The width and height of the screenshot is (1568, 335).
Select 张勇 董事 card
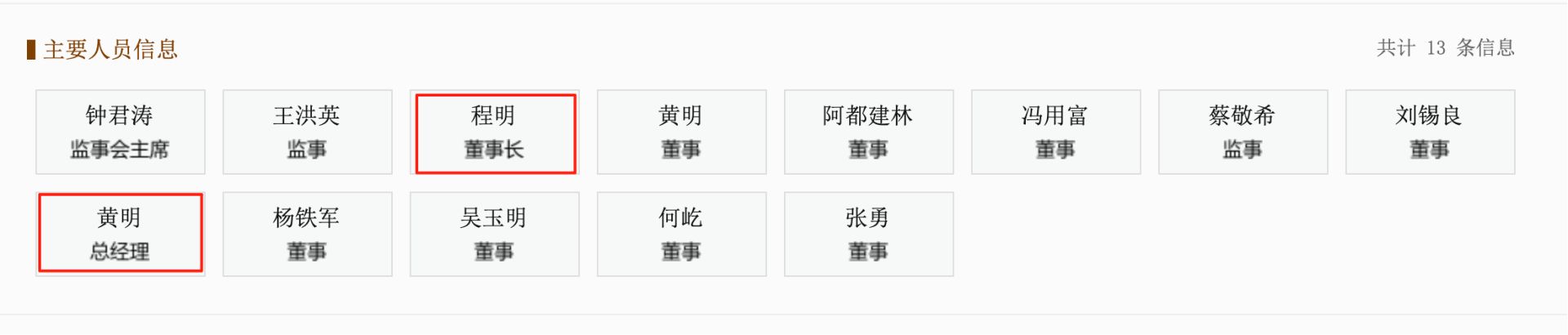click(x=868, y=234)
